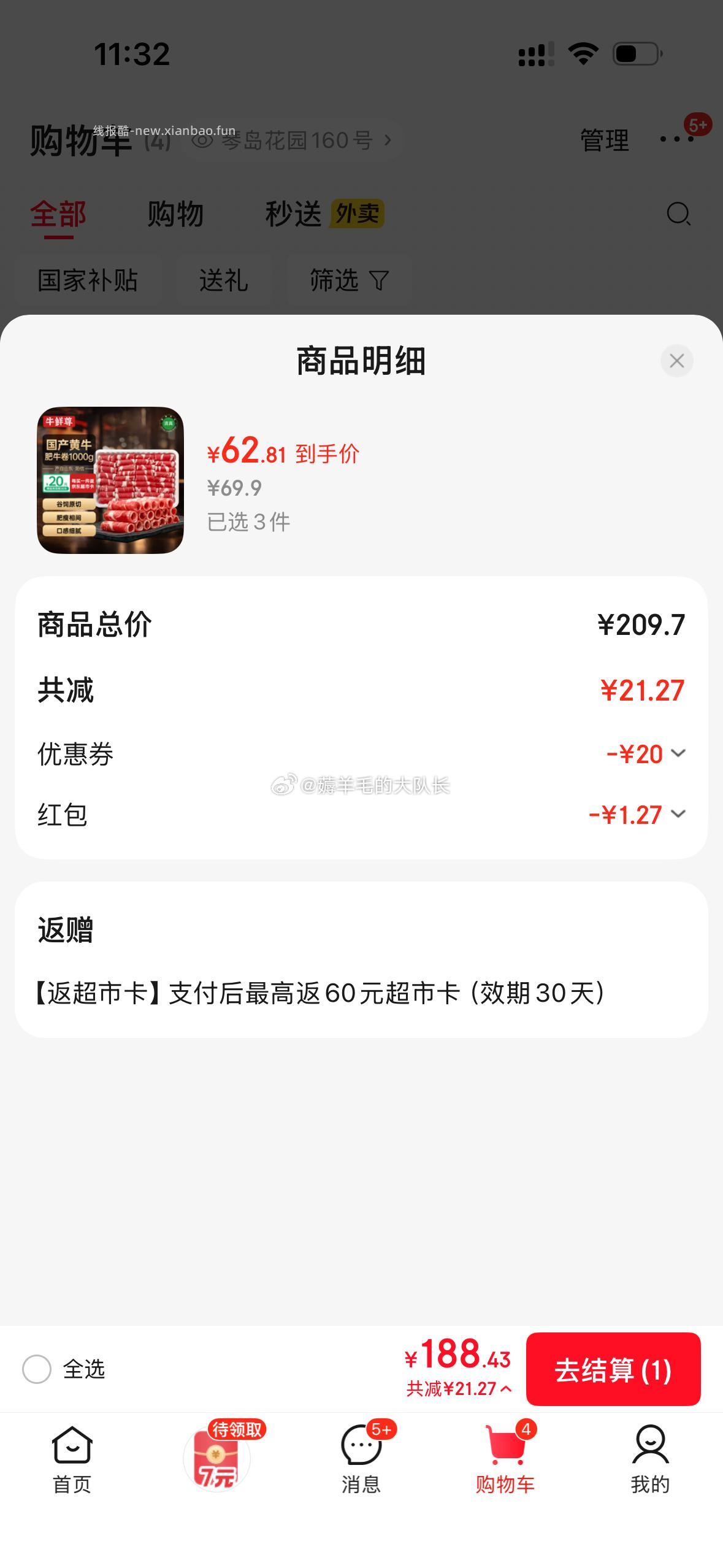Expand the 红包 red packet details chevron
723x1568 pixels.
pos(677,815)
